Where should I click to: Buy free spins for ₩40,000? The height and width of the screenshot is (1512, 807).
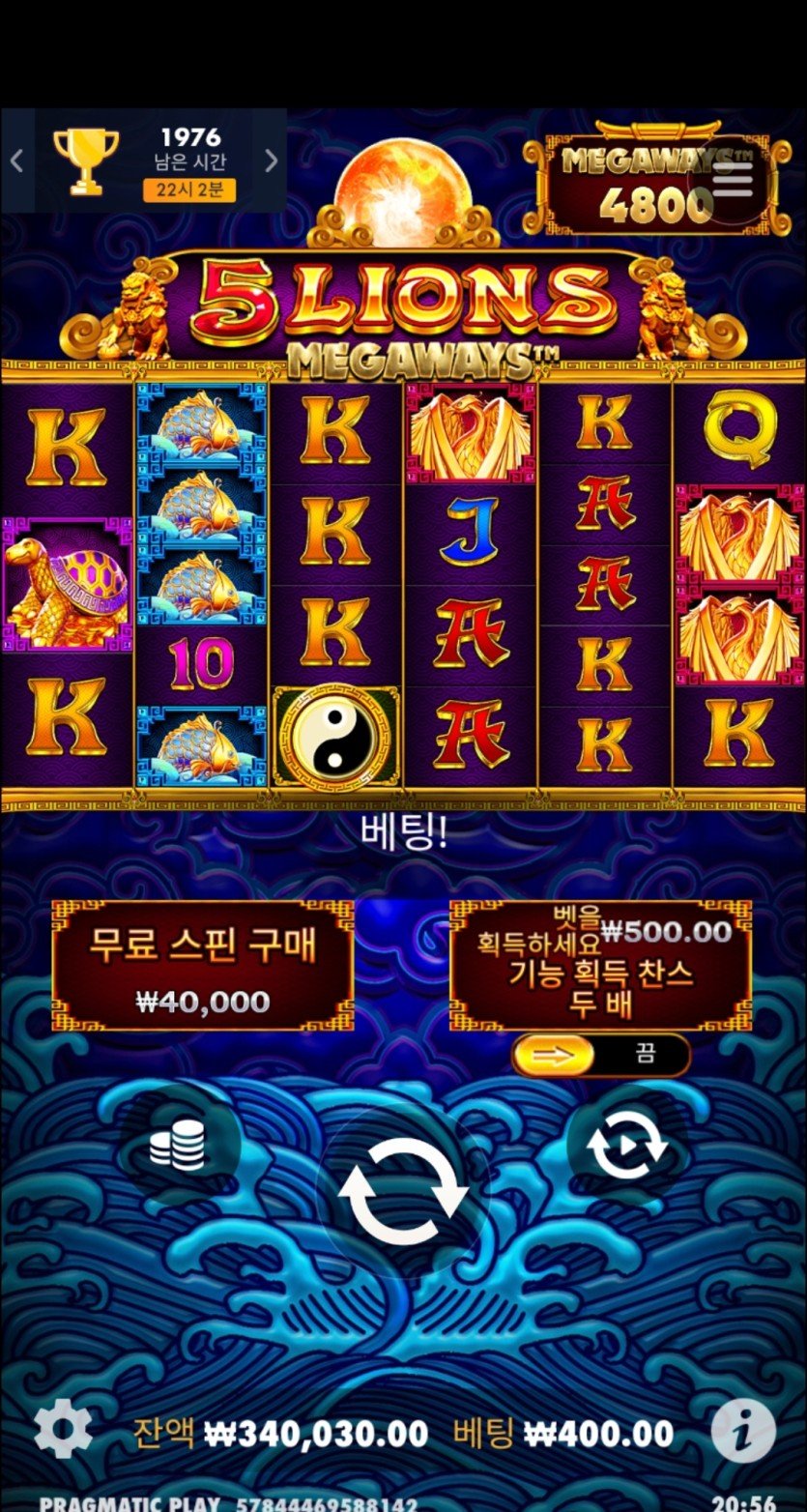click(203, 966)
